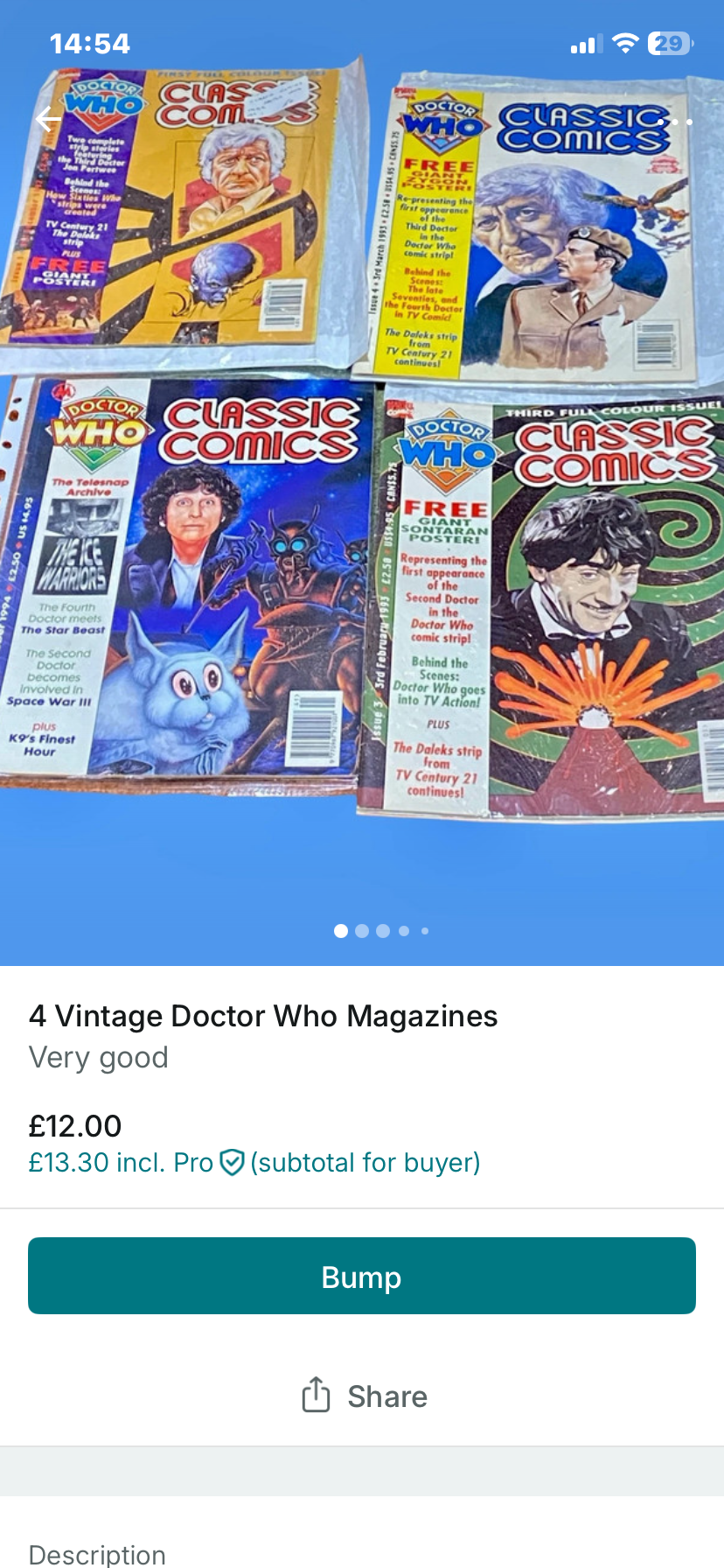Open the three-dot overflow menu

pyautogui.click(x=679, y=122)
